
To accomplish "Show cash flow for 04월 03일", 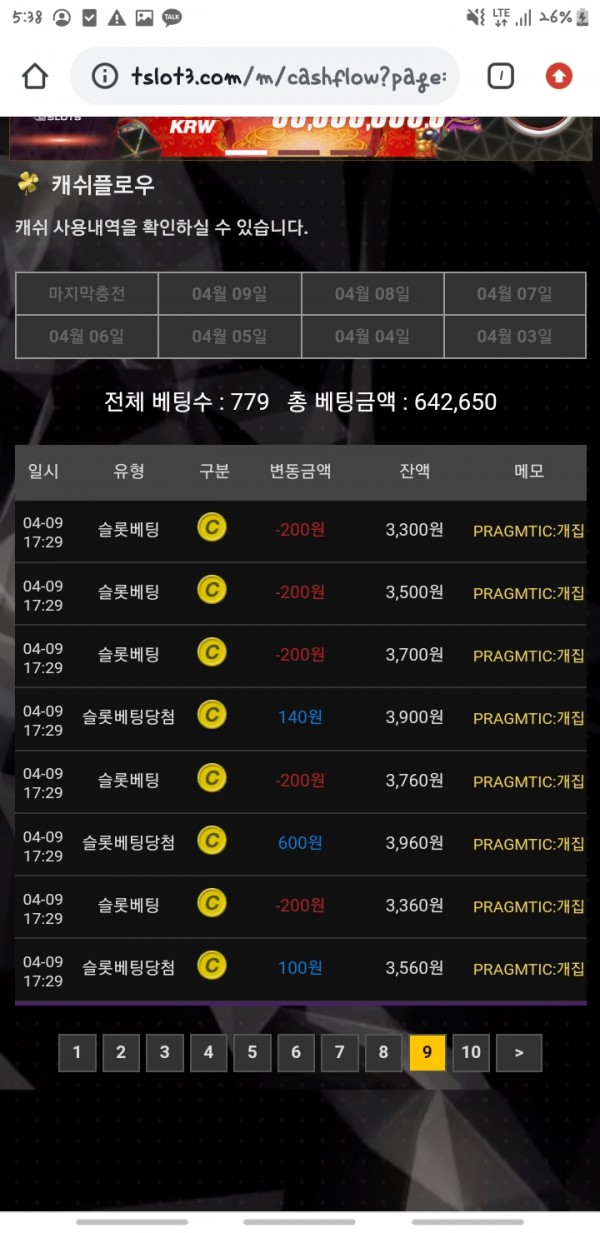I will tap(514, 337).
